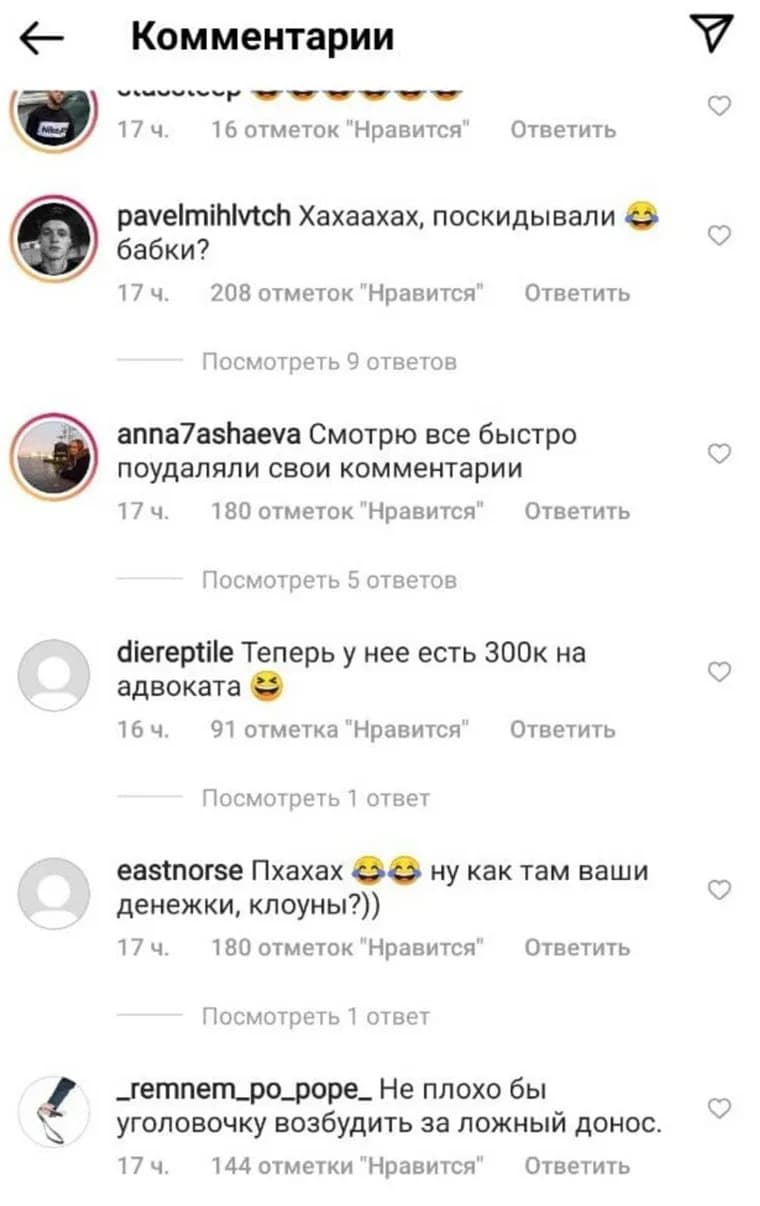Reply to eastnorse's comment
Viewport: 760px width, 1206px height.
tap(577, 947)
